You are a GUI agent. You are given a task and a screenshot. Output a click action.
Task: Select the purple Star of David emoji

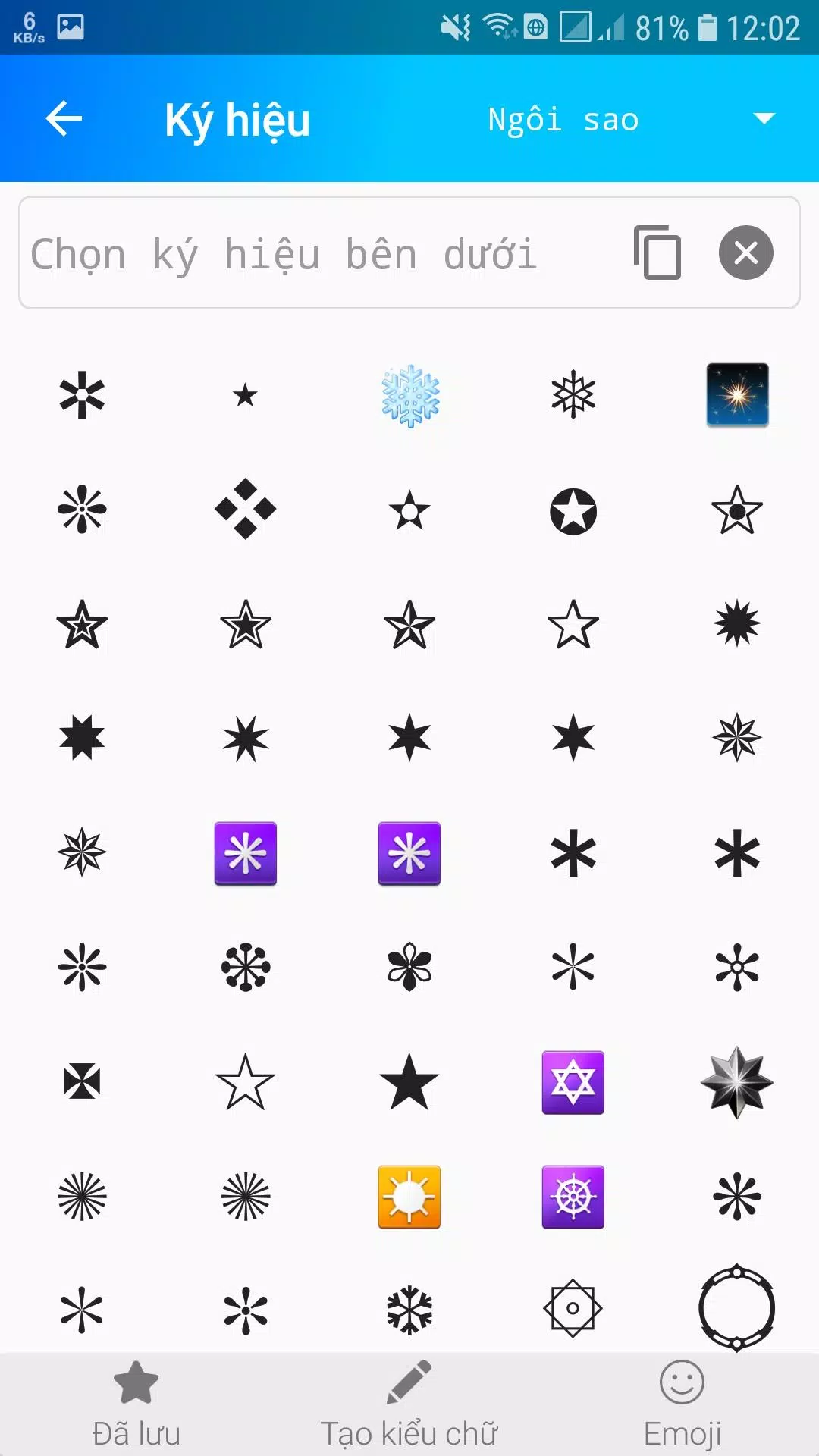tap(573, 1082)
